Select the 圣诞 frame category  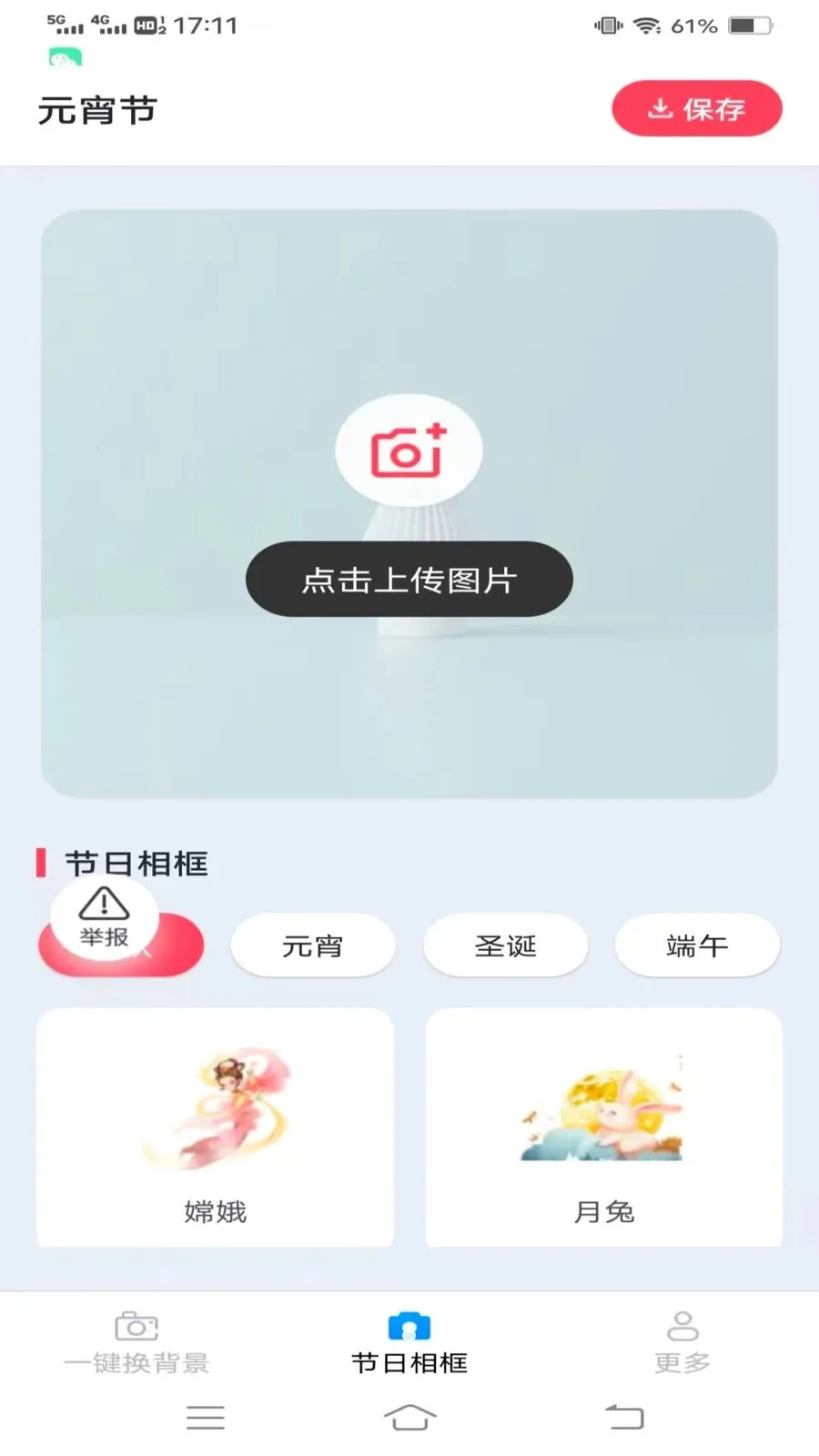coord(506,945)
